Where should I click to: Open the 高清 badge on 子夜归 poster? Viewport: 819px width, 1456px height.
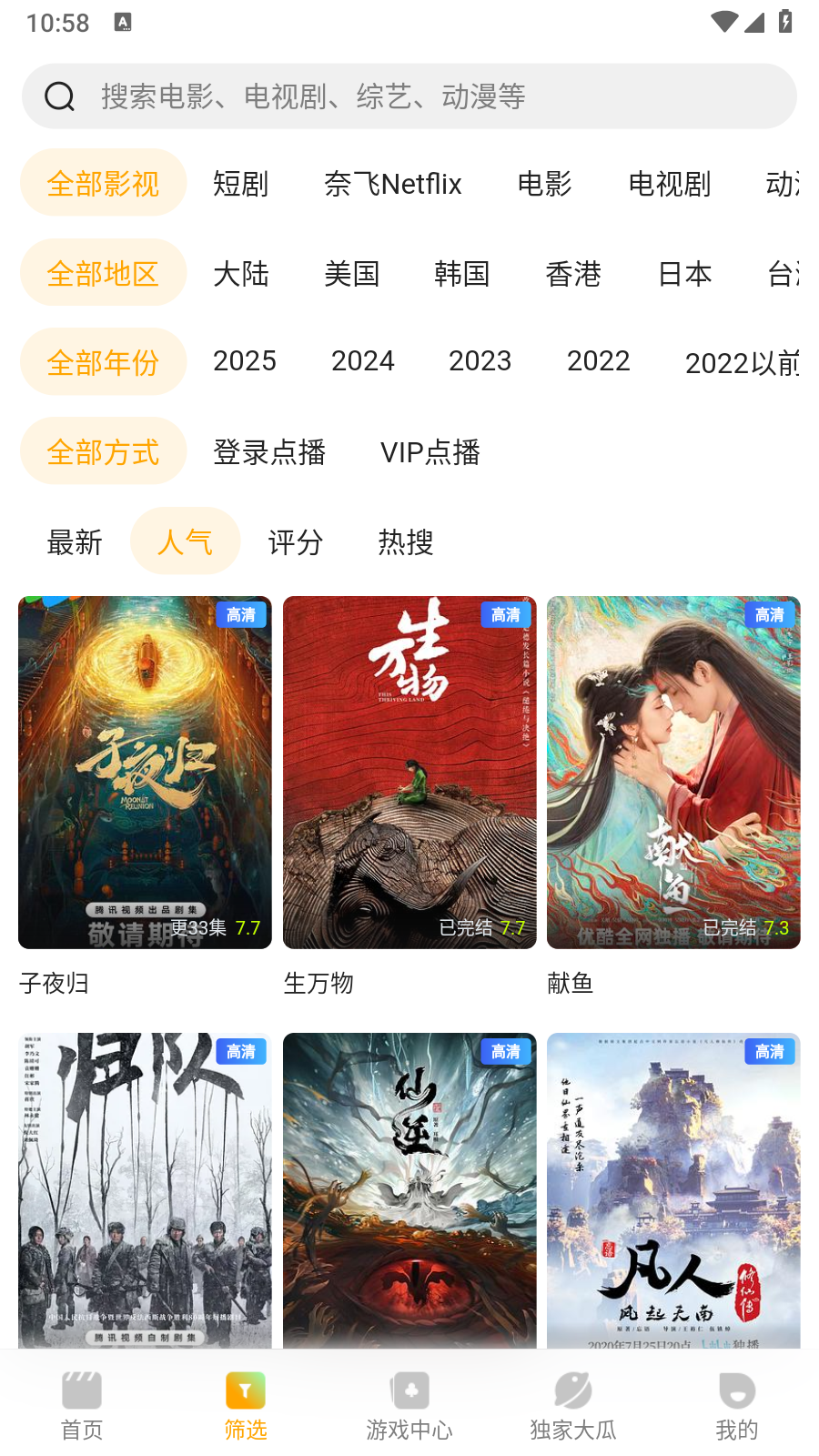[x=241, y=615]
